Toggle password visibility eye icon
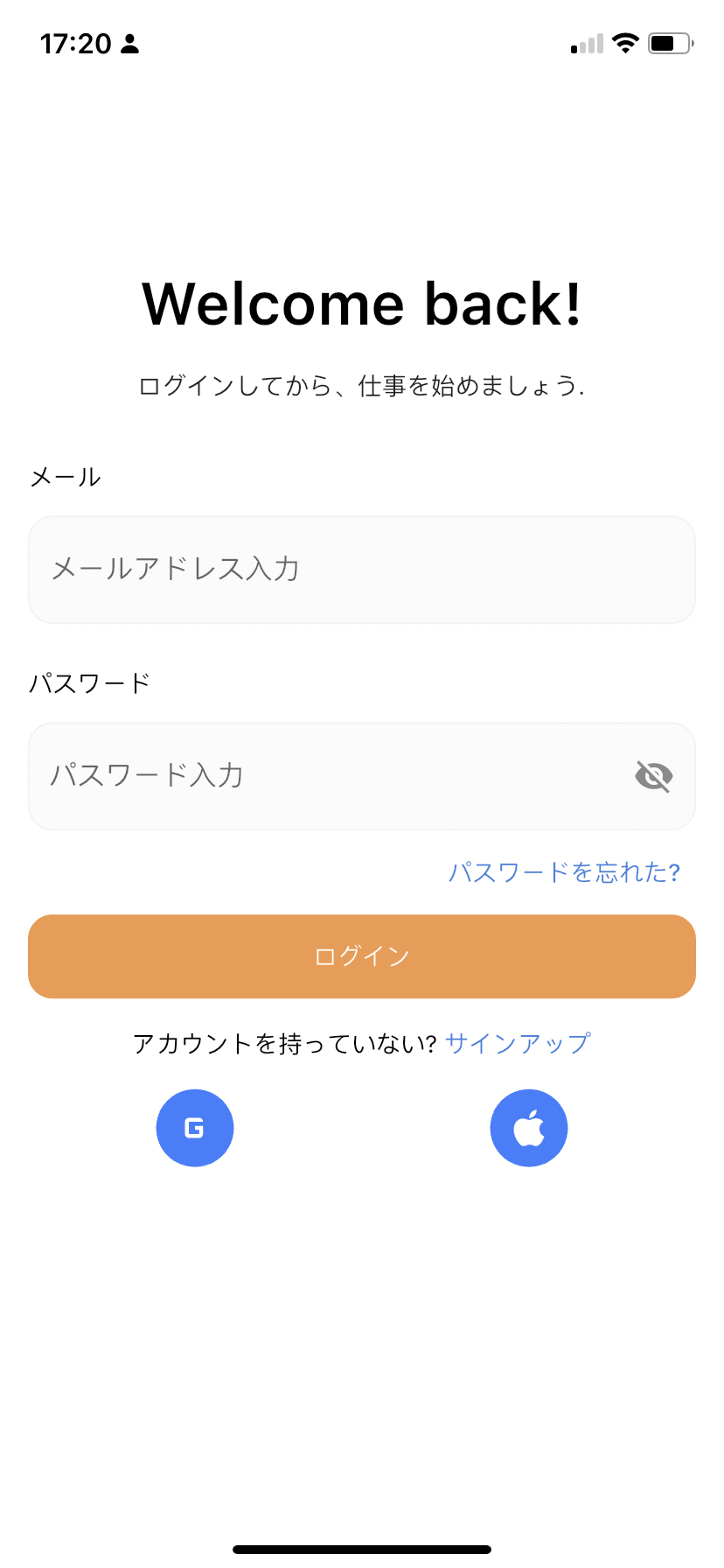Image resolution: width=724 pixels, height=1568 pixels. pyautogui.click(x=653, y=776)
